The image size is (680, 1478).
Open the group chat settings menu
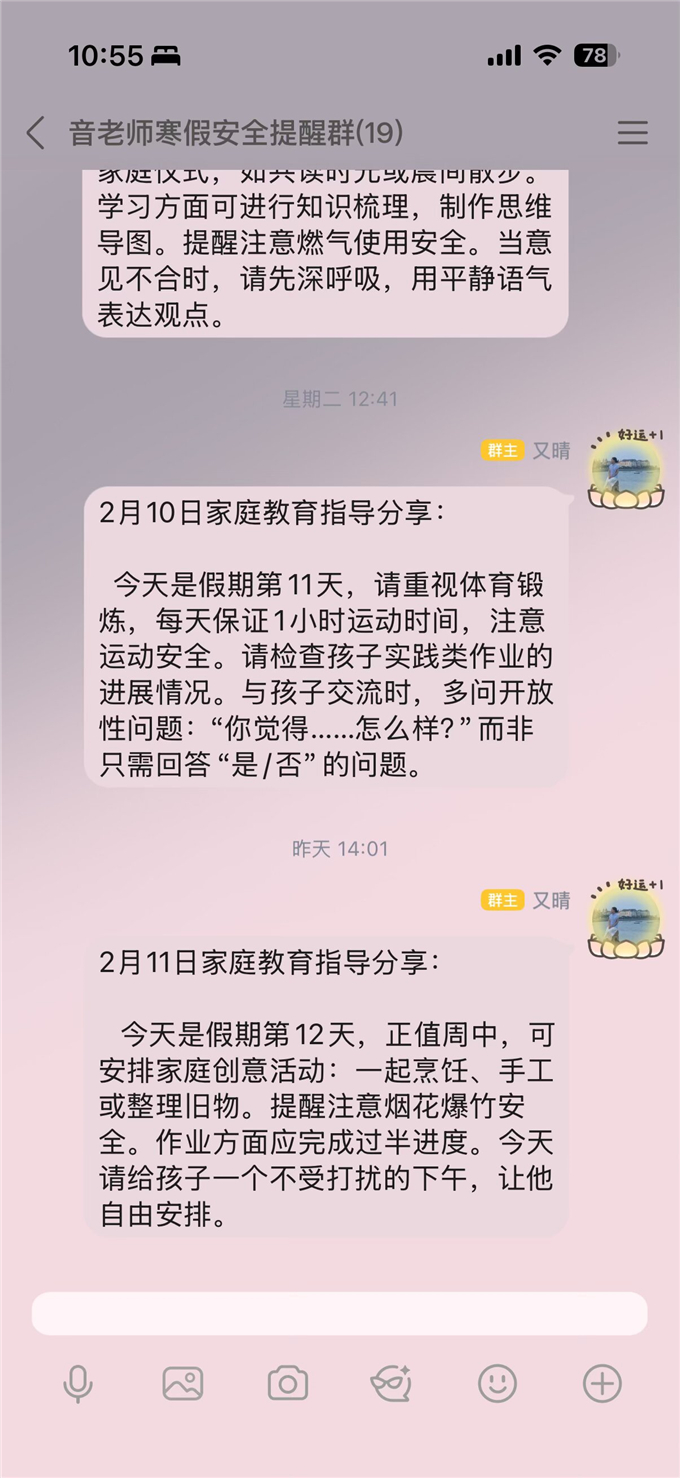point(632,133)
